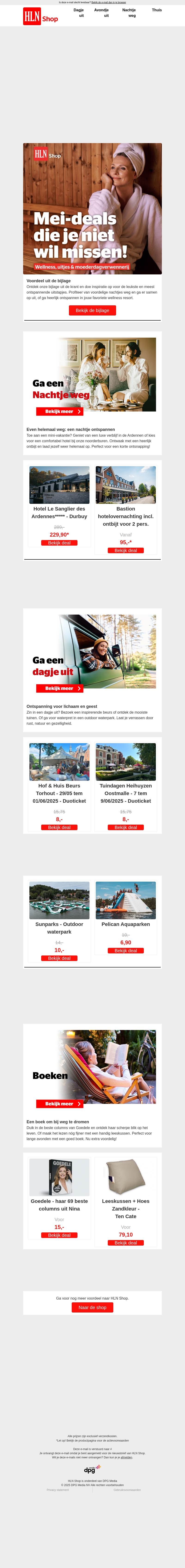
Task: View the Goedele columns book deal
Action: (59, 1218)
